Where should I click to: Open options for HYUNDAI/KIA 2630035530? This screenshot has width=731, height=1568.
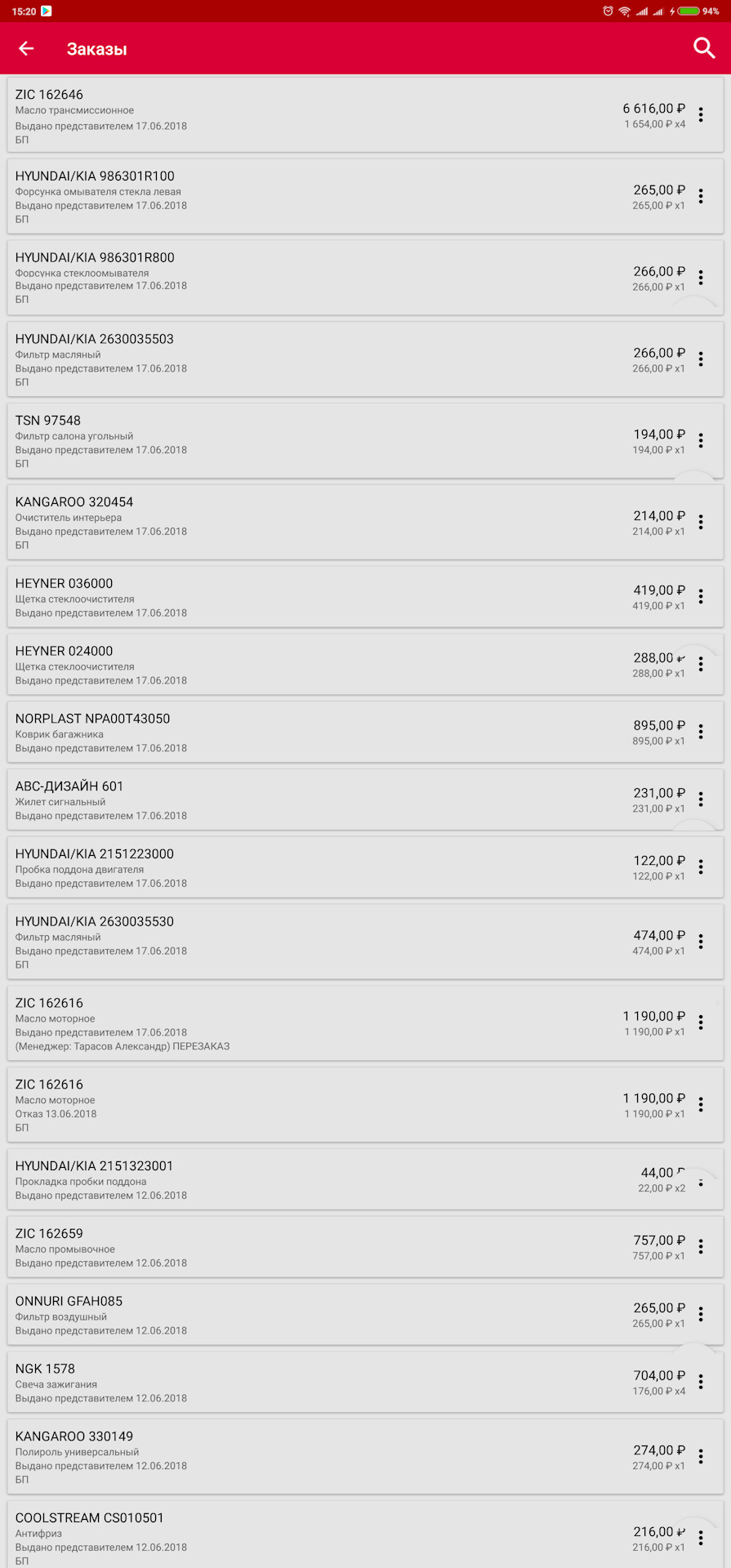(701, 942)
